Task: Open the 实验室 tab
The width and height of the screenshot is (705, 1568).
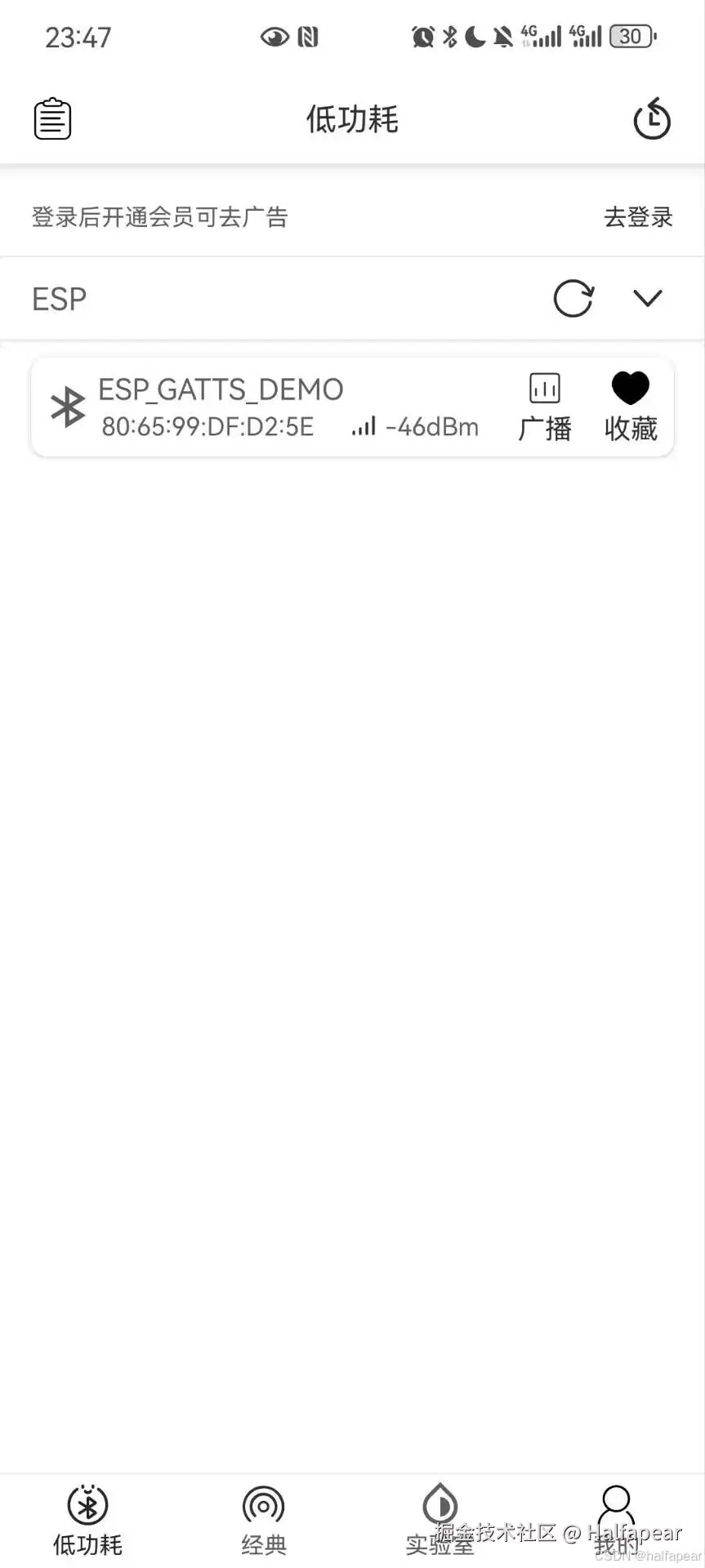Action: [440, 1519]
